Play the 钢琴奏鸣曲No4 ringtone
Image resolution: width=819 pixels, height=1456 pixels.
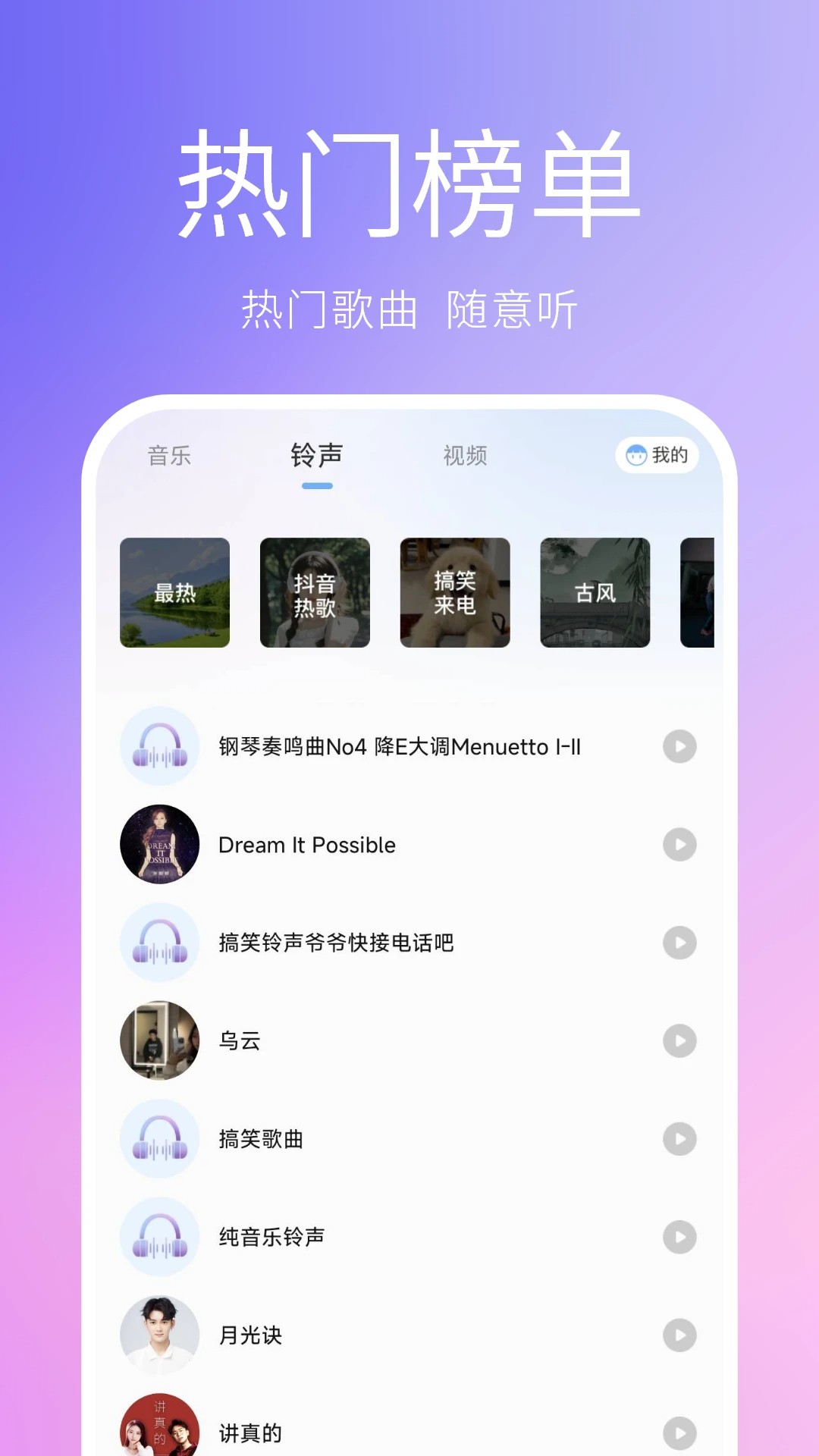click(679, 746)
